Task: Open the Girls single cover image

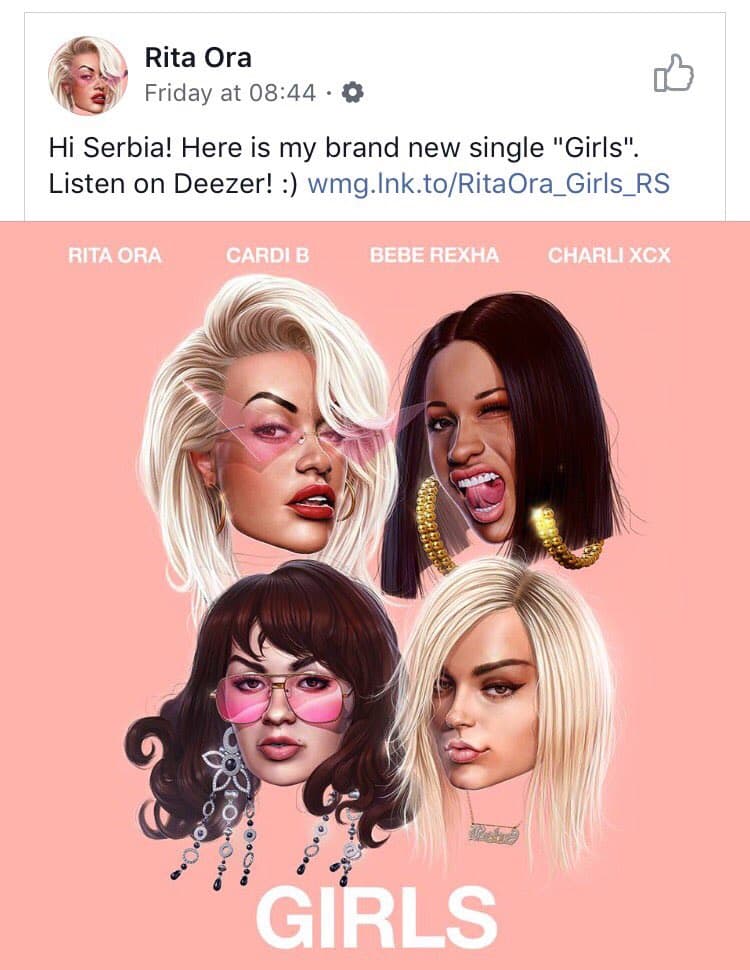Action: pos(375,595)
